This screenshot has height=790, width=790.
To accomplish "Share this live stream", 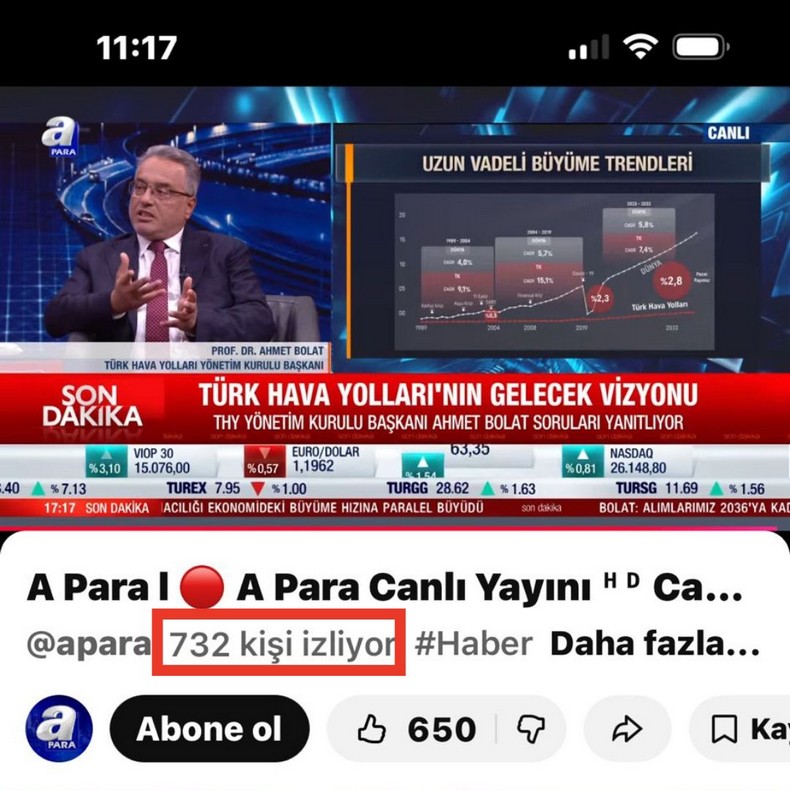I will pos(627,729).
